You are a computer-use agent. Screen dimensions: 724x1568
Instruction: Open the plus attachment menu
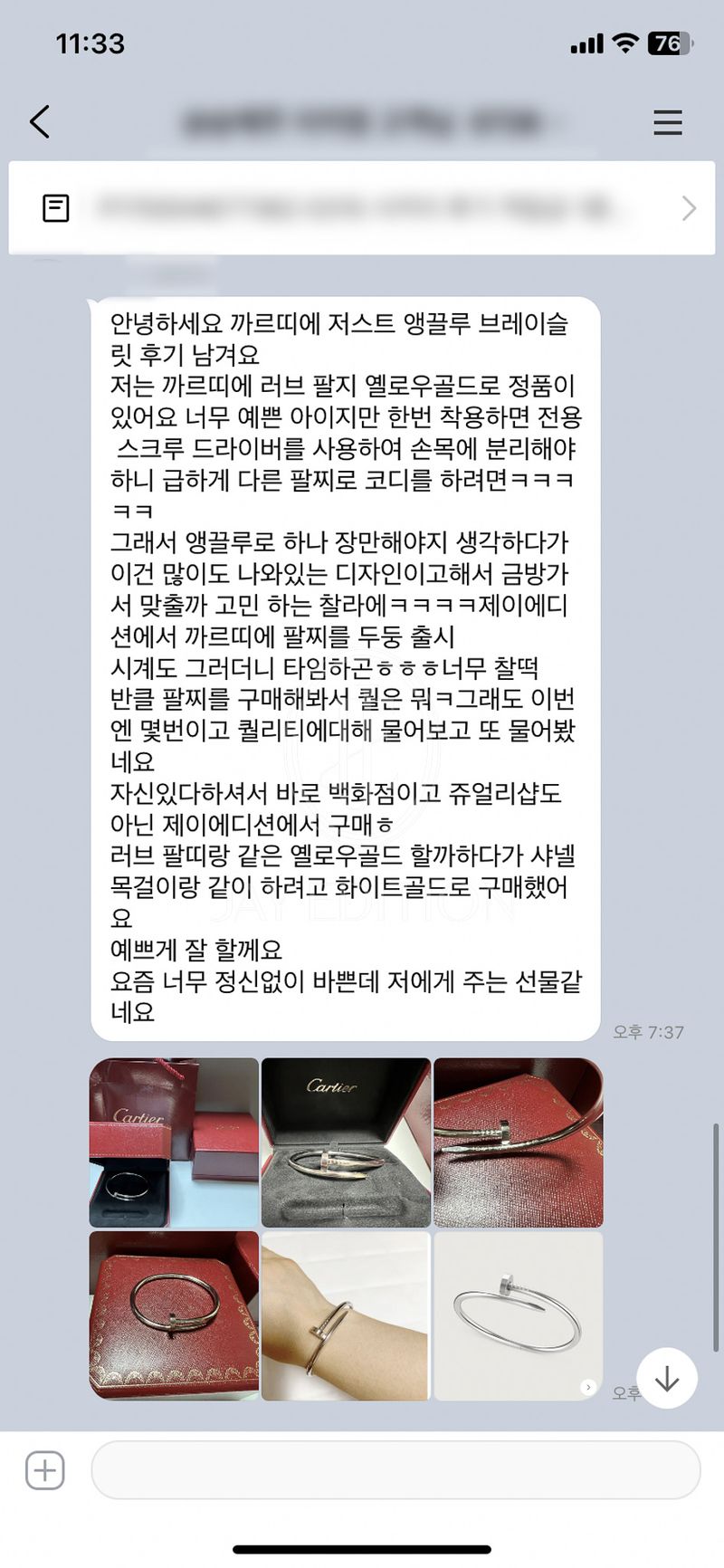44,1470
